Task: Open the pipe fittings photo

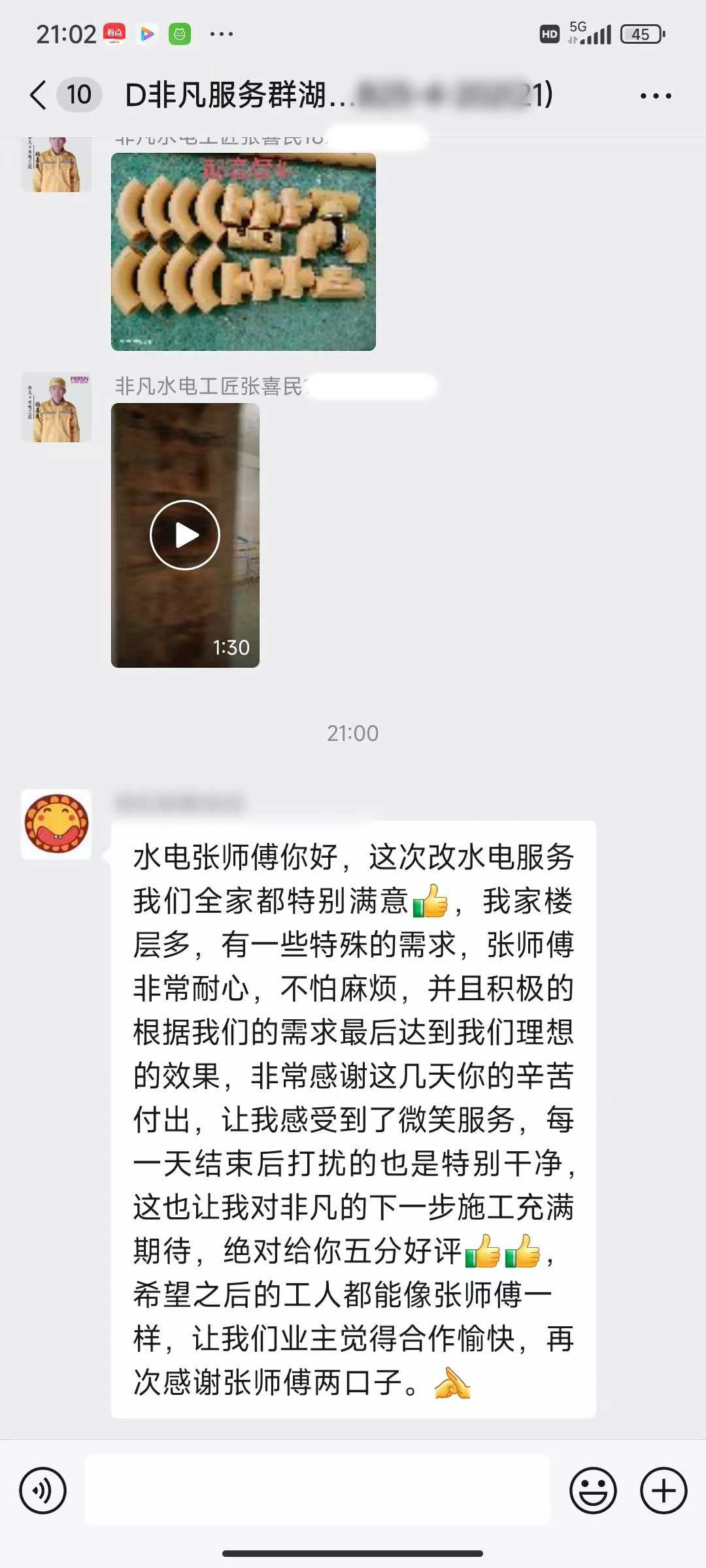Action: click(243, 252)
